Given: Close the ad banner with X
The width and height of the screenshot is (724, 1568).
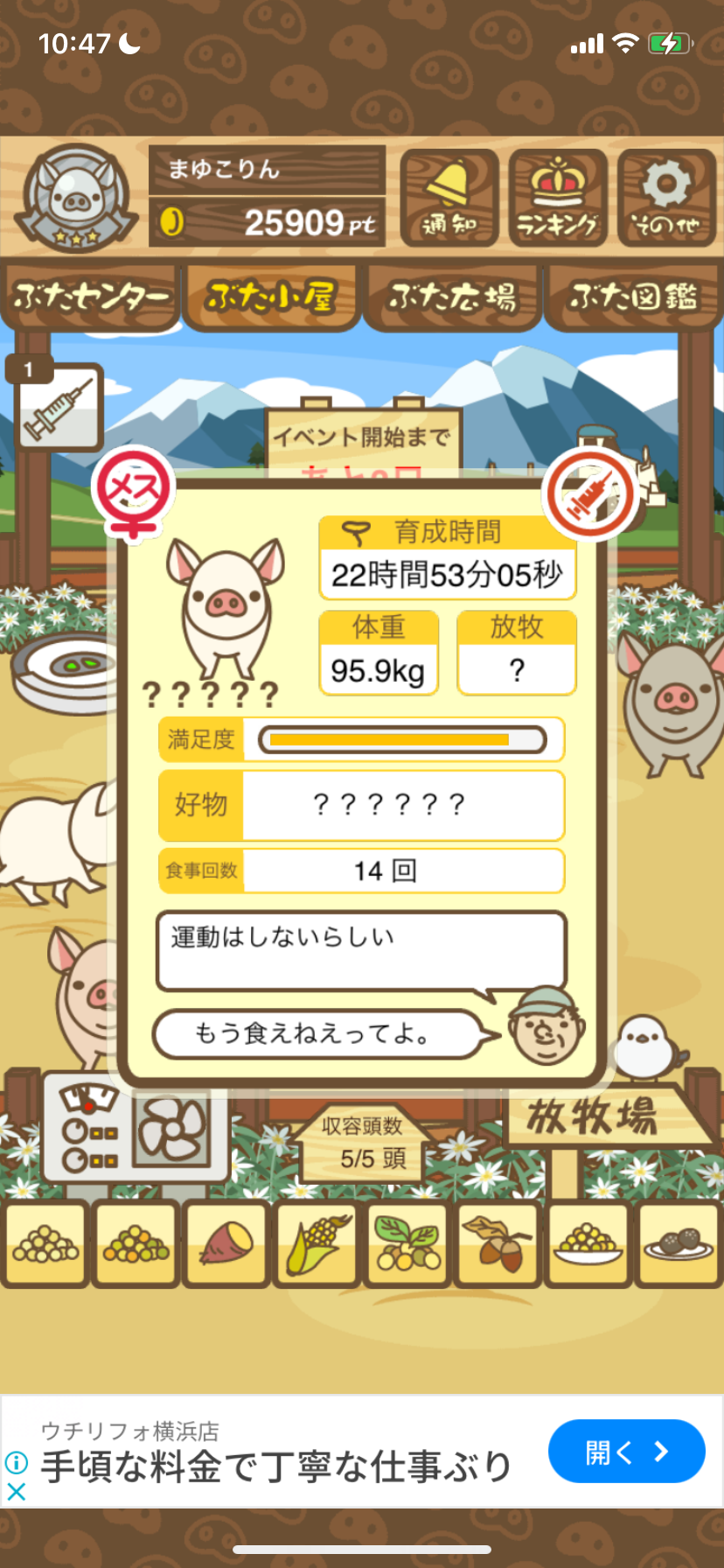Looking at the screenshot, I should pyautogui.click(x=16, y=1492).
